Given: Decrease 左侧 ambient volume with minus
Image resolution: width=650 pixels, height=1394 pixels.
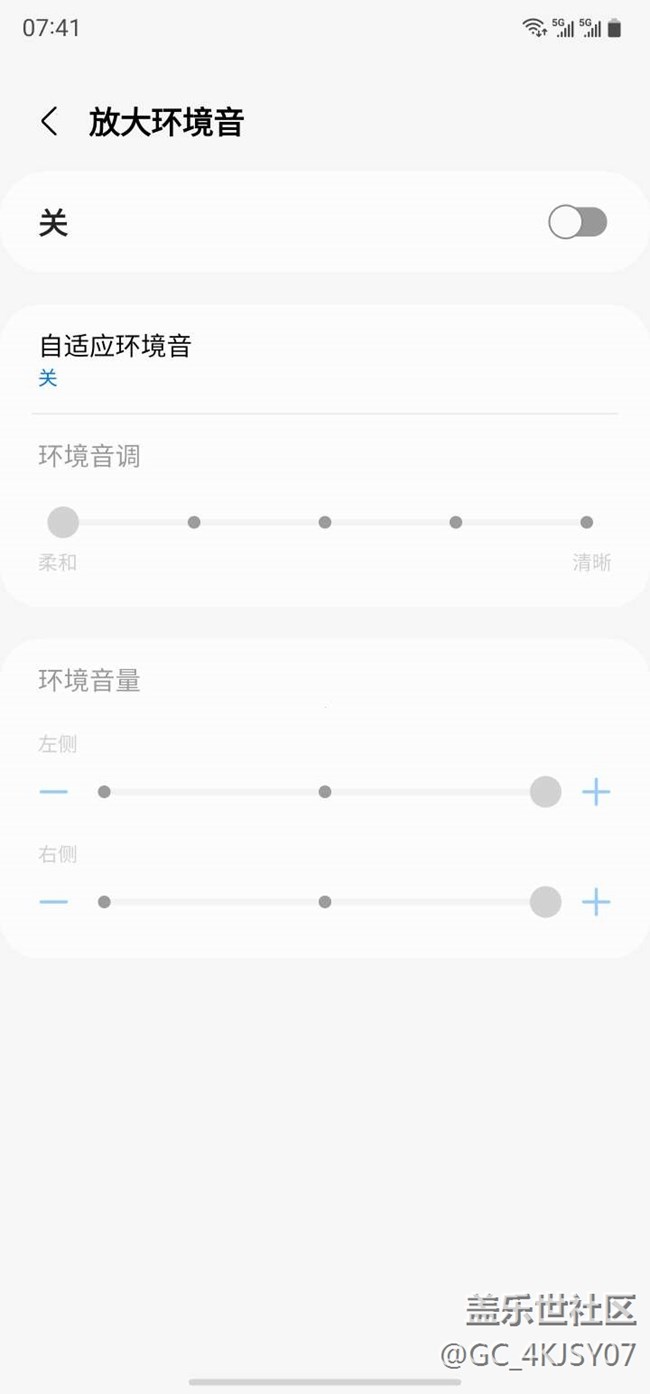Looking at the screenshot, I should coord(54,793).
